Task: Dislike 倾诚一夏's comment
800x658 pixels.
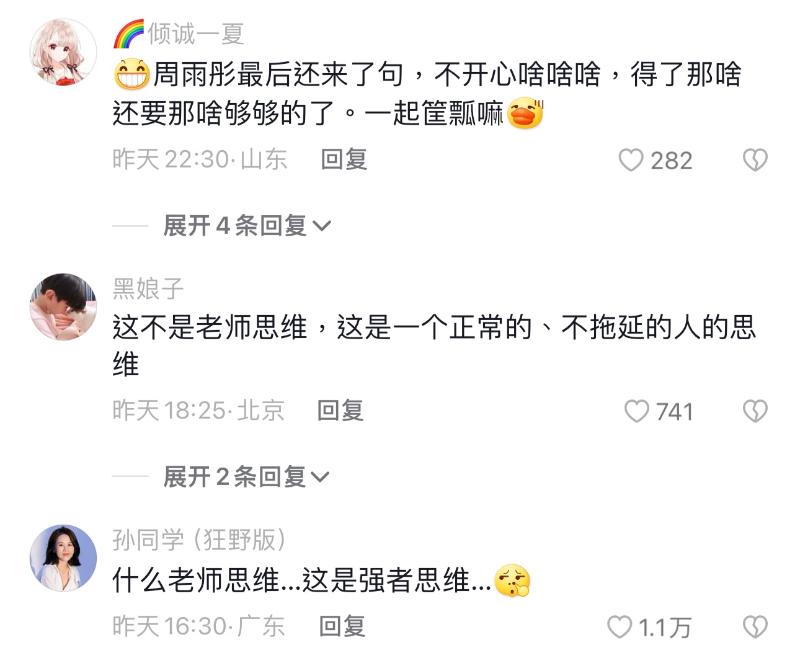Action: coord(755,160)
